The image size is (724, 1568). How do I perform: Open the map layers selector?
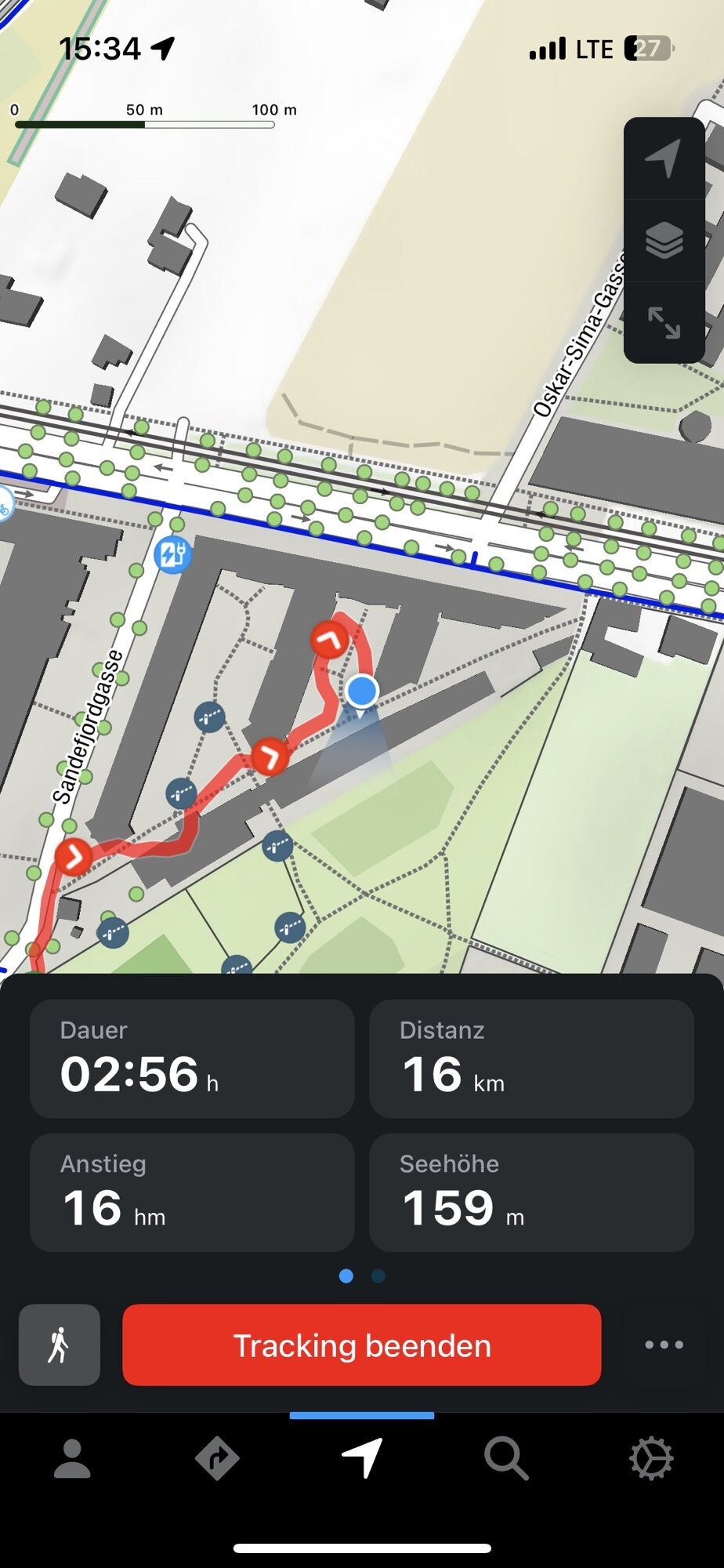pyautogui.click(x=664, y=241)
